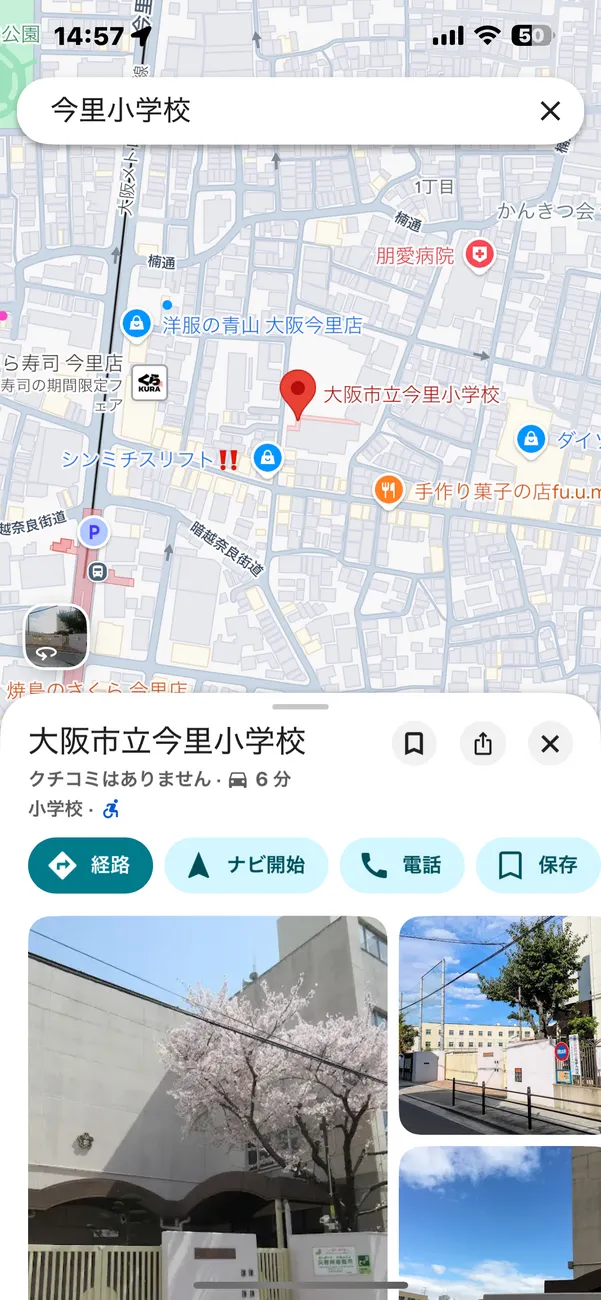Open Street View preview thumbnail
Screen dimensions: 601x1300
pyautogui.click(x=56, y=637)
